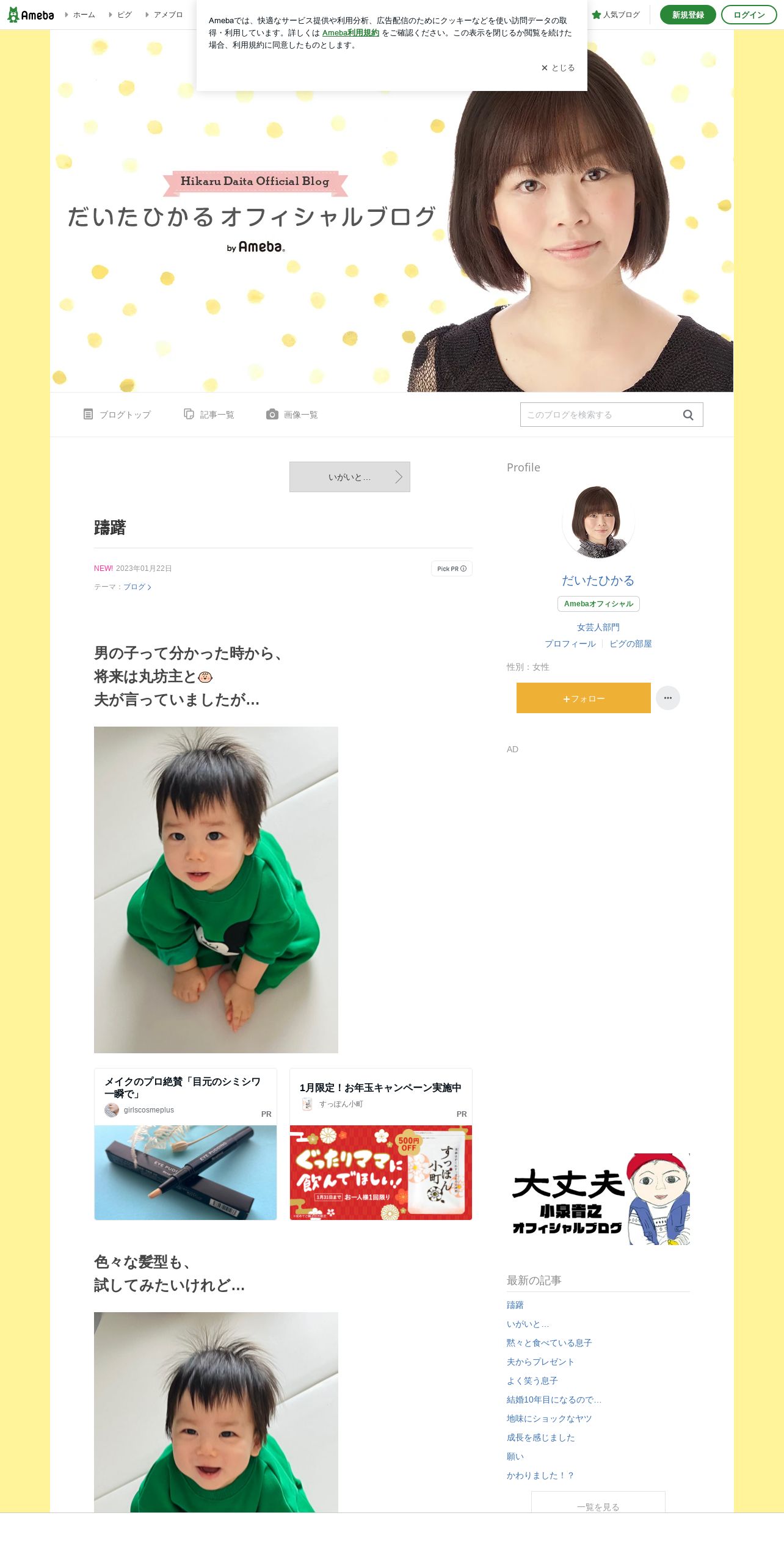Open the プロフィール link
Image resolution: width=784 pixels, height=1568 pixels.
(570, 644)
